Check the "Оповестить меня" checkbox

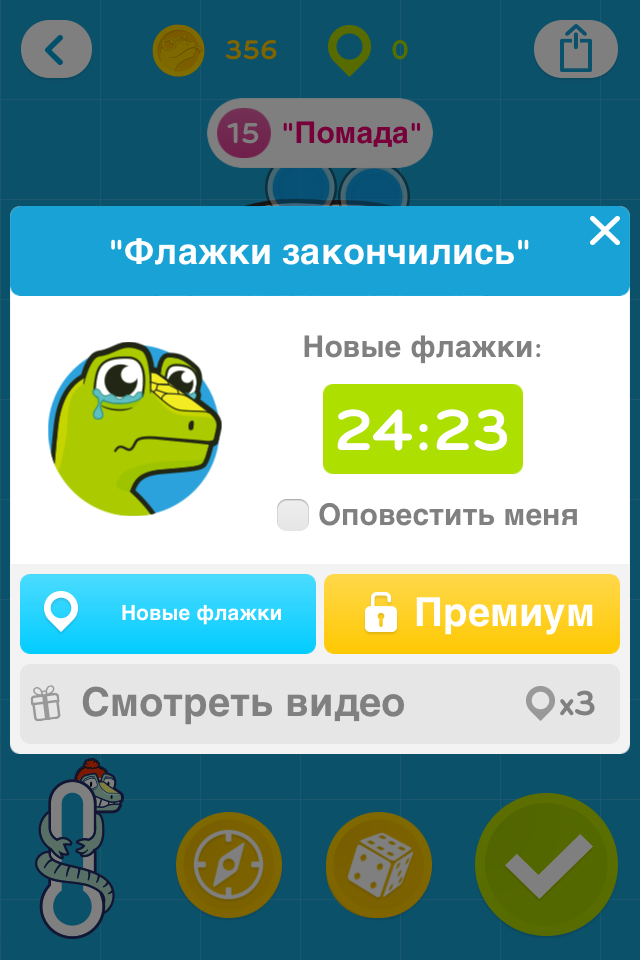293,515
